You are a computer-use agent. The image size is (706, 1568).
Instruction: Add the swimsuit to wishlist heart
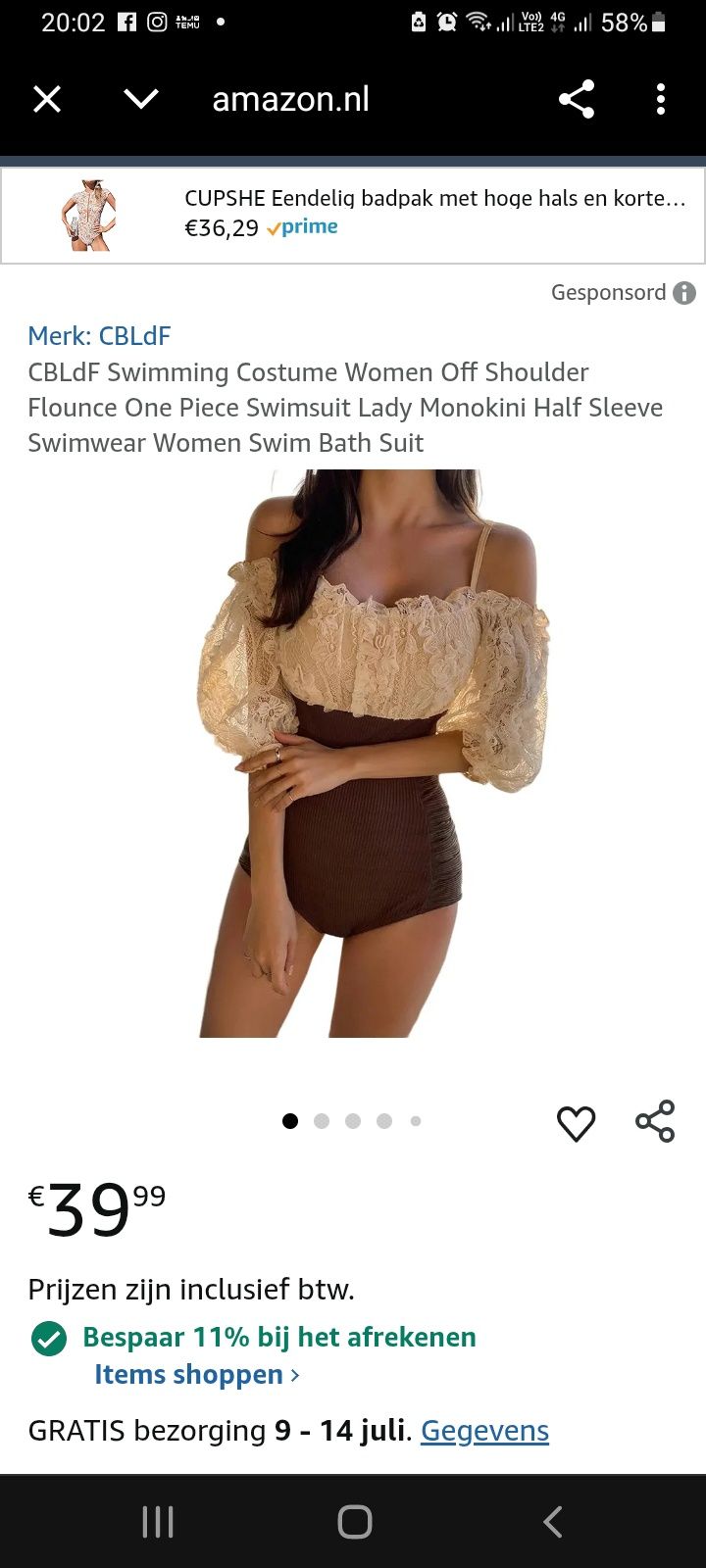[x=577, y=1123]
